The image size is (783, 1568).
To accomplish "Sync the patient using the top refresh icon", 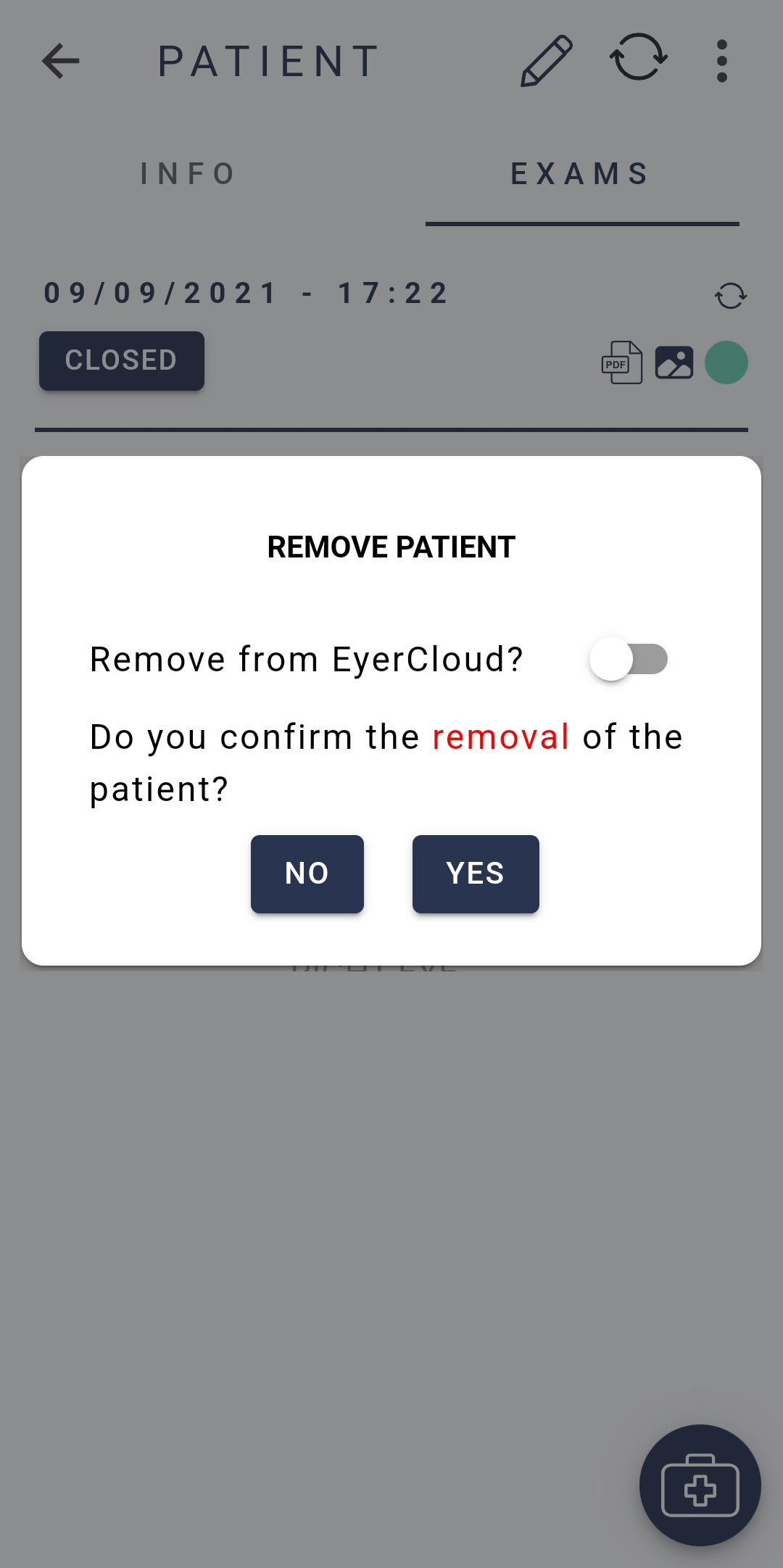I will pyautogui.click(x=639, y=57).
